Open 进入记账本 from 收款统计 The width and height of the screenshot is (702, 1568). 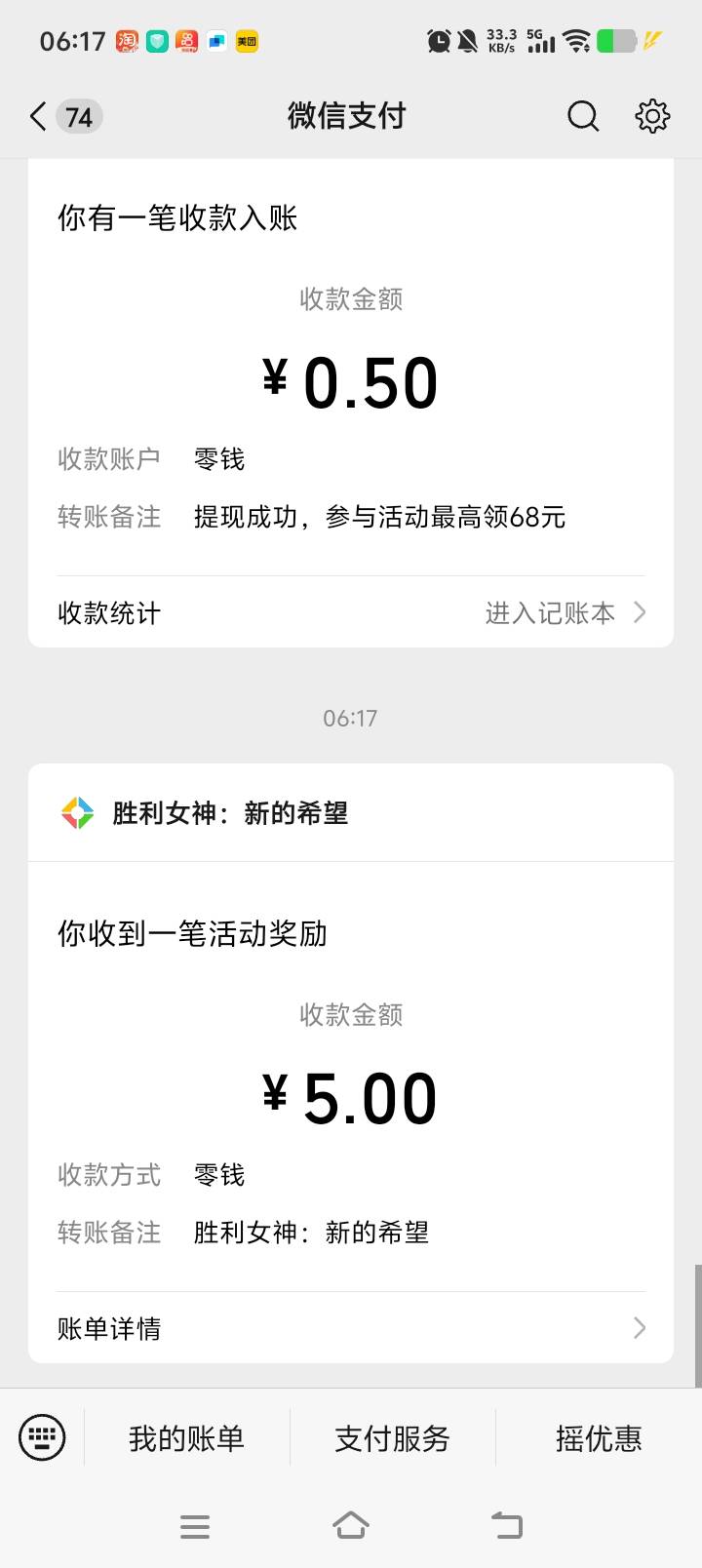(x=564, y=613)
